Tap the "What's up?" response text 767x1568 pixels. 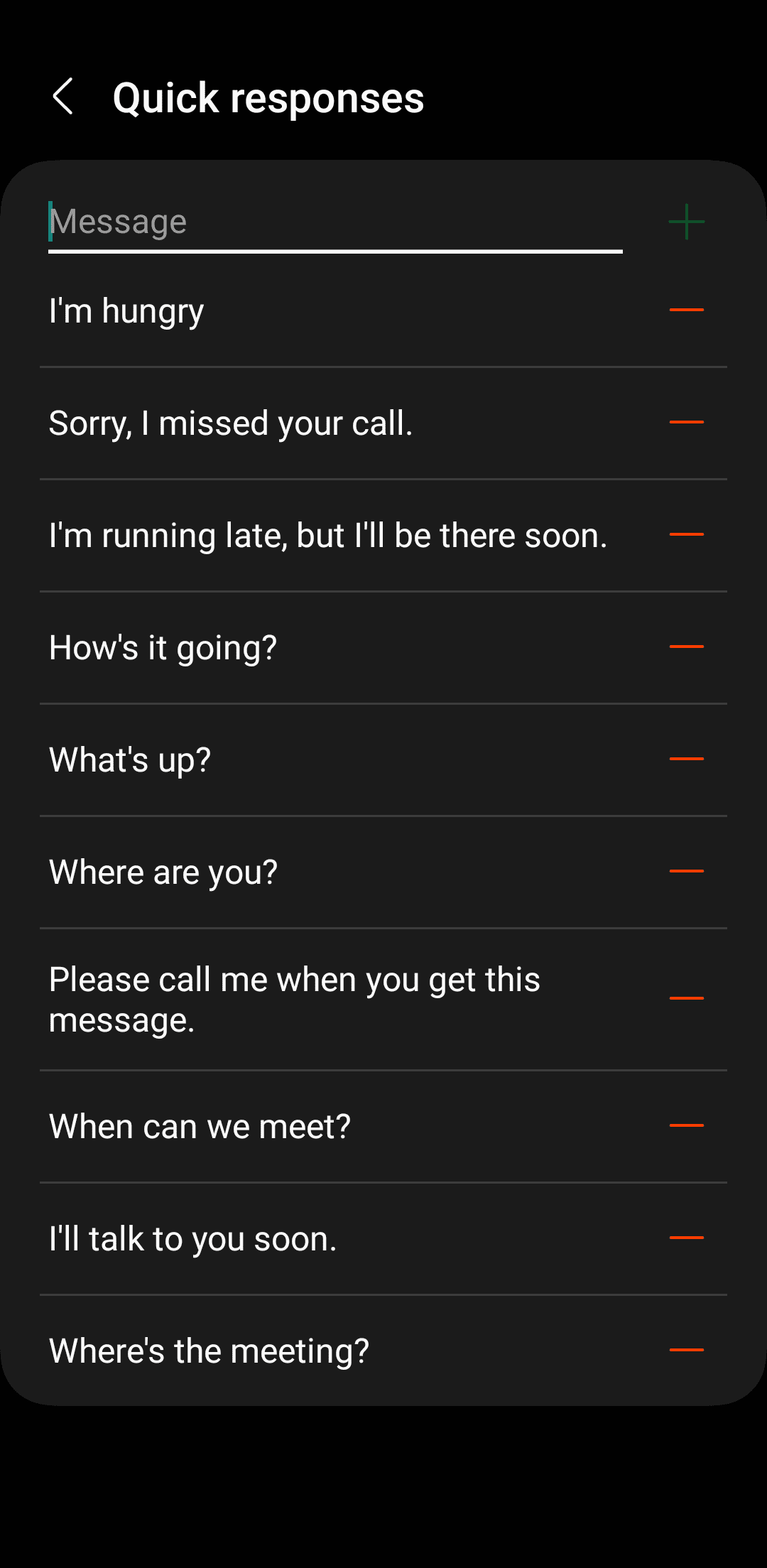129,759
